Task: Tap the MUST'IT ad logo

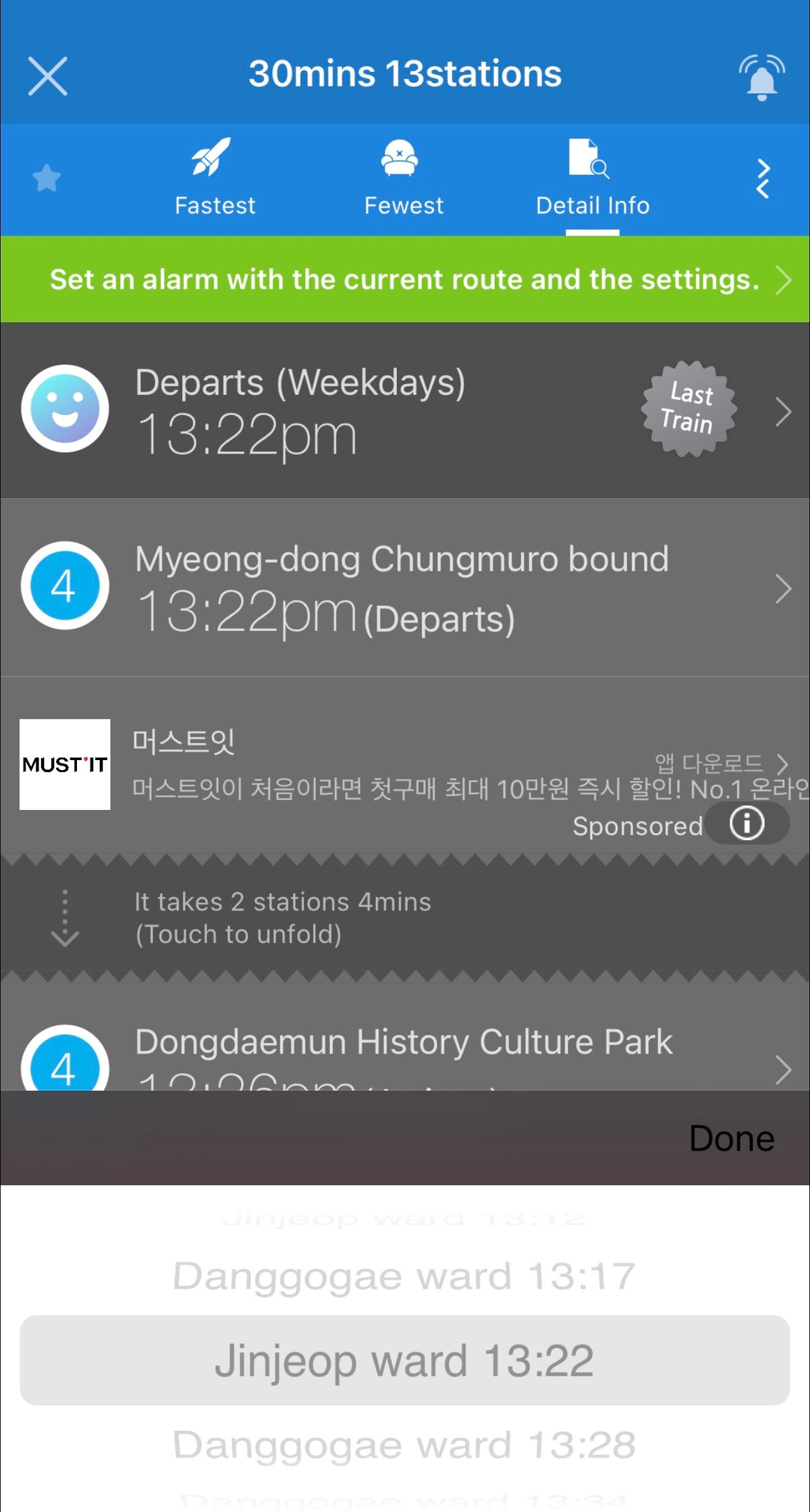Action: (x=65, y=764)
